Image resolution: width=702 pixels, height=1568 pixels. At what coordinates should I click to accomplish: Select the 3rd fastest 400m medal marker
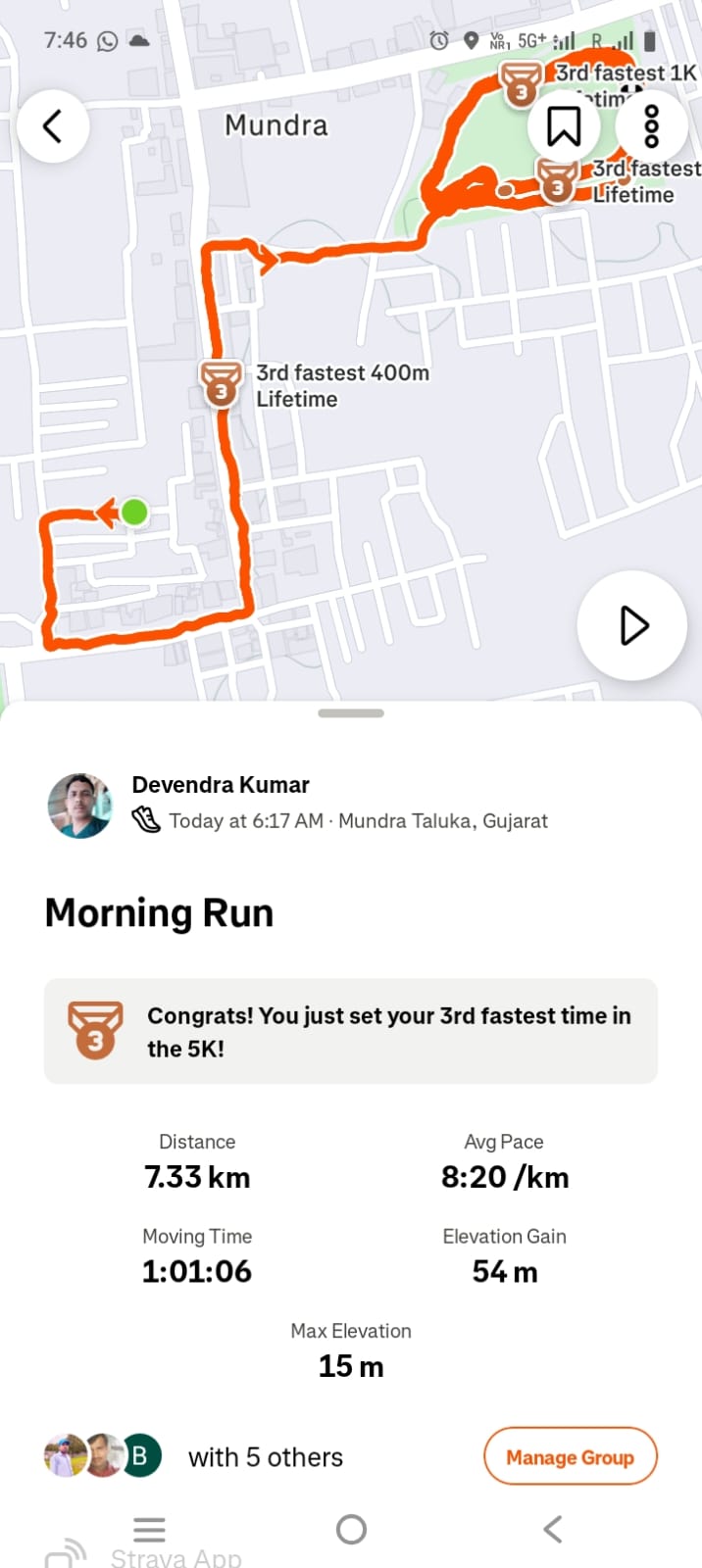click(222, 382)
